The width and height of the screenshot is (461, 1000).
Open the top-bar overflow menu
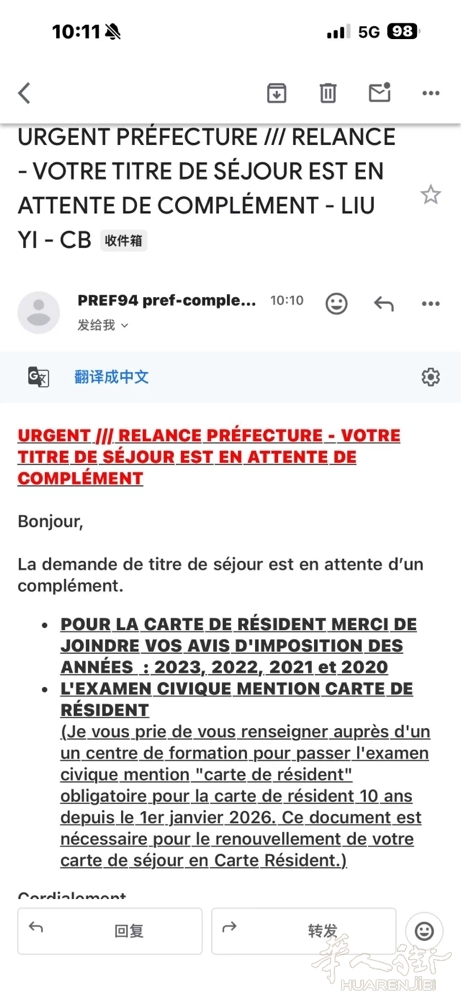tap(431, 94)
